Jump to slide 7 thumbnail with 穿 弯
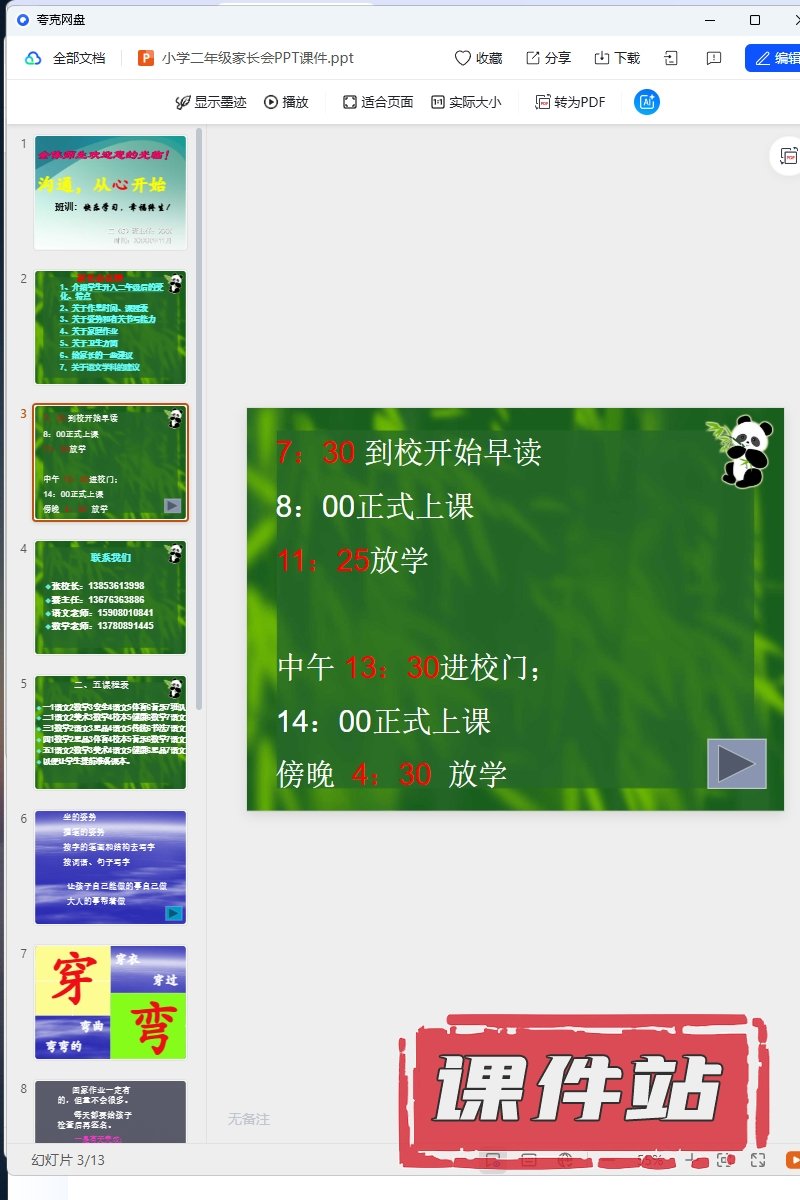The width and height of the screenshot is (800, 1200). pyautogui.click(x=110, y=1002)
